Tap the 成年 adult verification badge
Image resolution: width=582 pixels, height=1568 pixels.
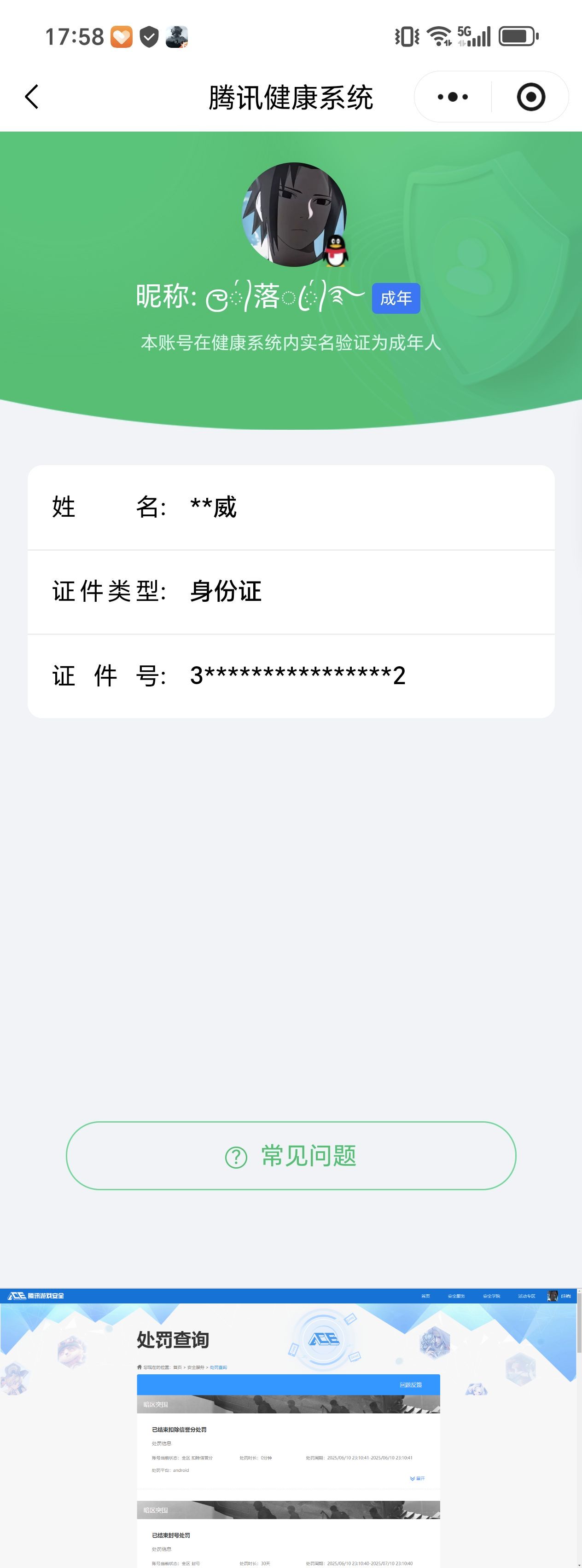[x=396, y=298]
